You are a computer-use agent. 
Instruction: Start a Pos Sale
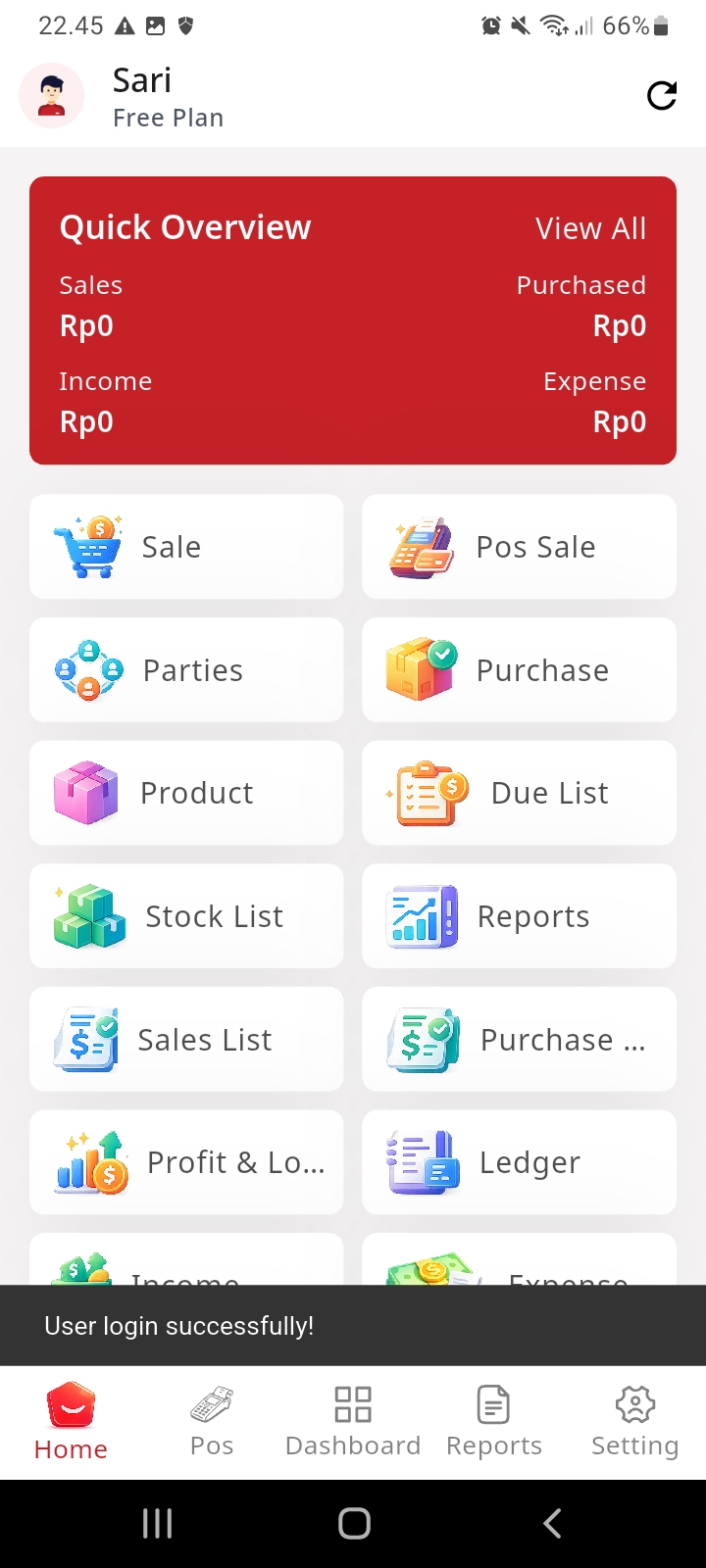pos(519,547)
